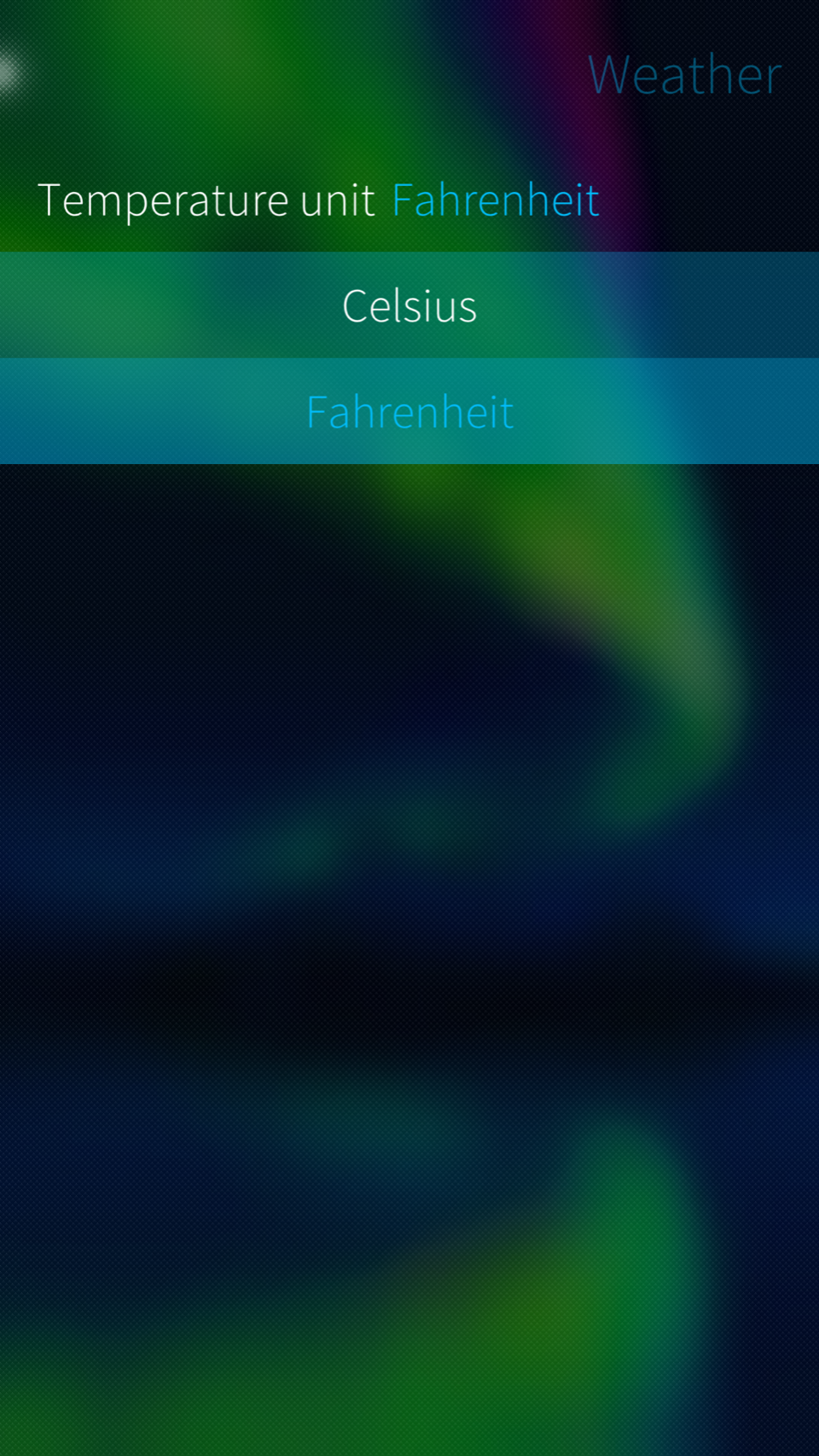Select Celsius as the temperature unit
The width and height of the screenshot is (819, 1456).
pos(409,305)
